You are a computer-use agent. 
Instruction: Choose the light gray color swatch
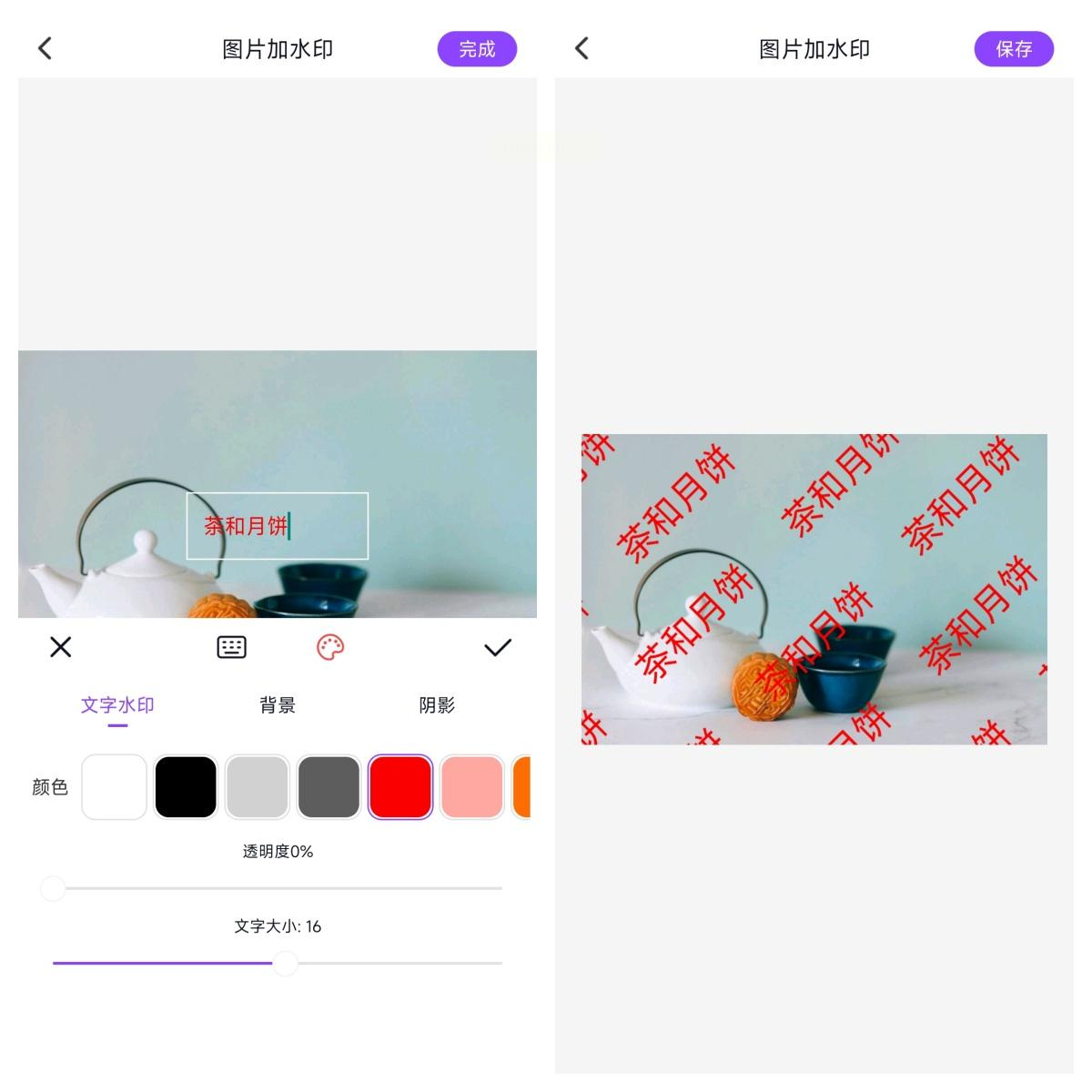(x=258, y=787)
